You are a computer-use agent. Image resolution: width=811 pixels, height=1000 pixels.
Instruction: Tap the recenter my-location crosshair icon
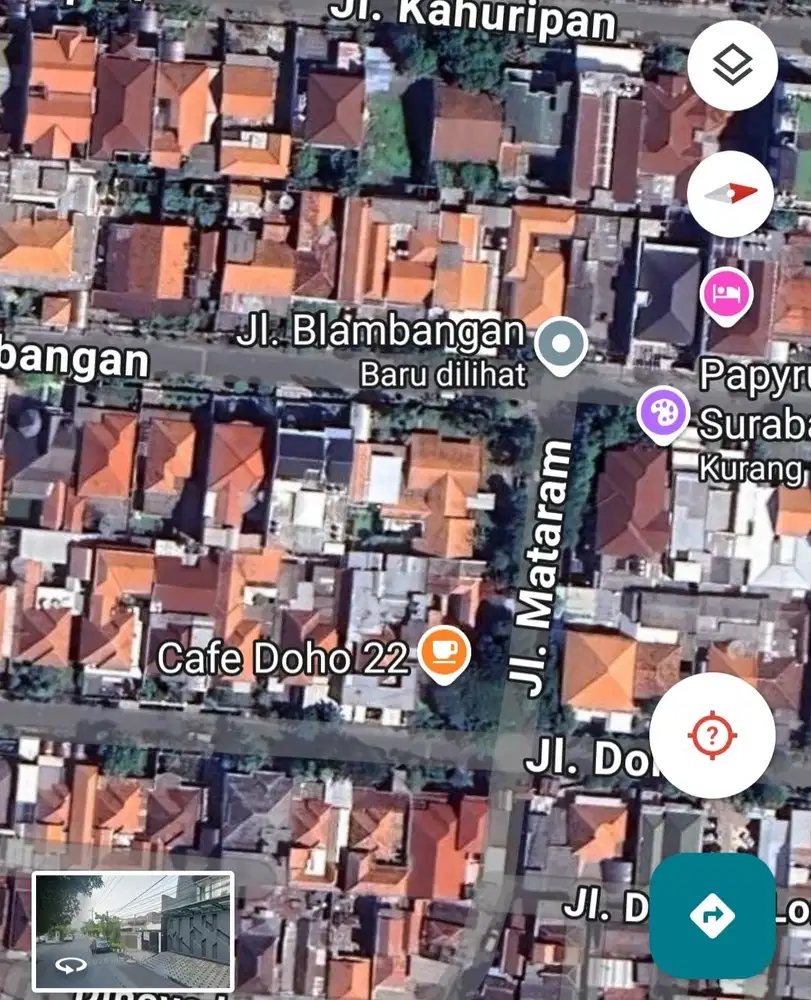(x=711, y=736)
